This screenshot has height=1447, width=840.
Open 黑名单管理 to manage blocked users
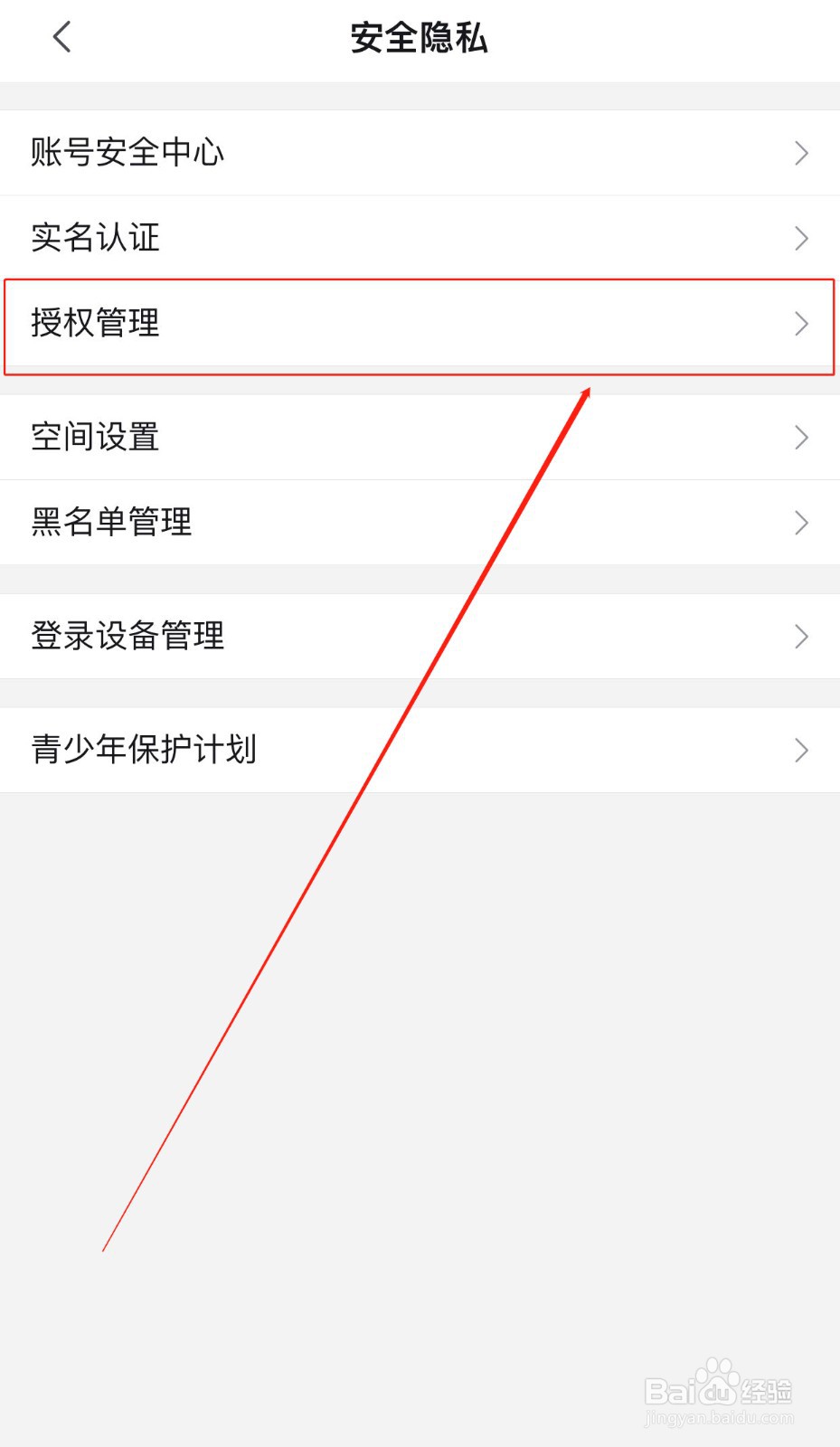(109, 522)
